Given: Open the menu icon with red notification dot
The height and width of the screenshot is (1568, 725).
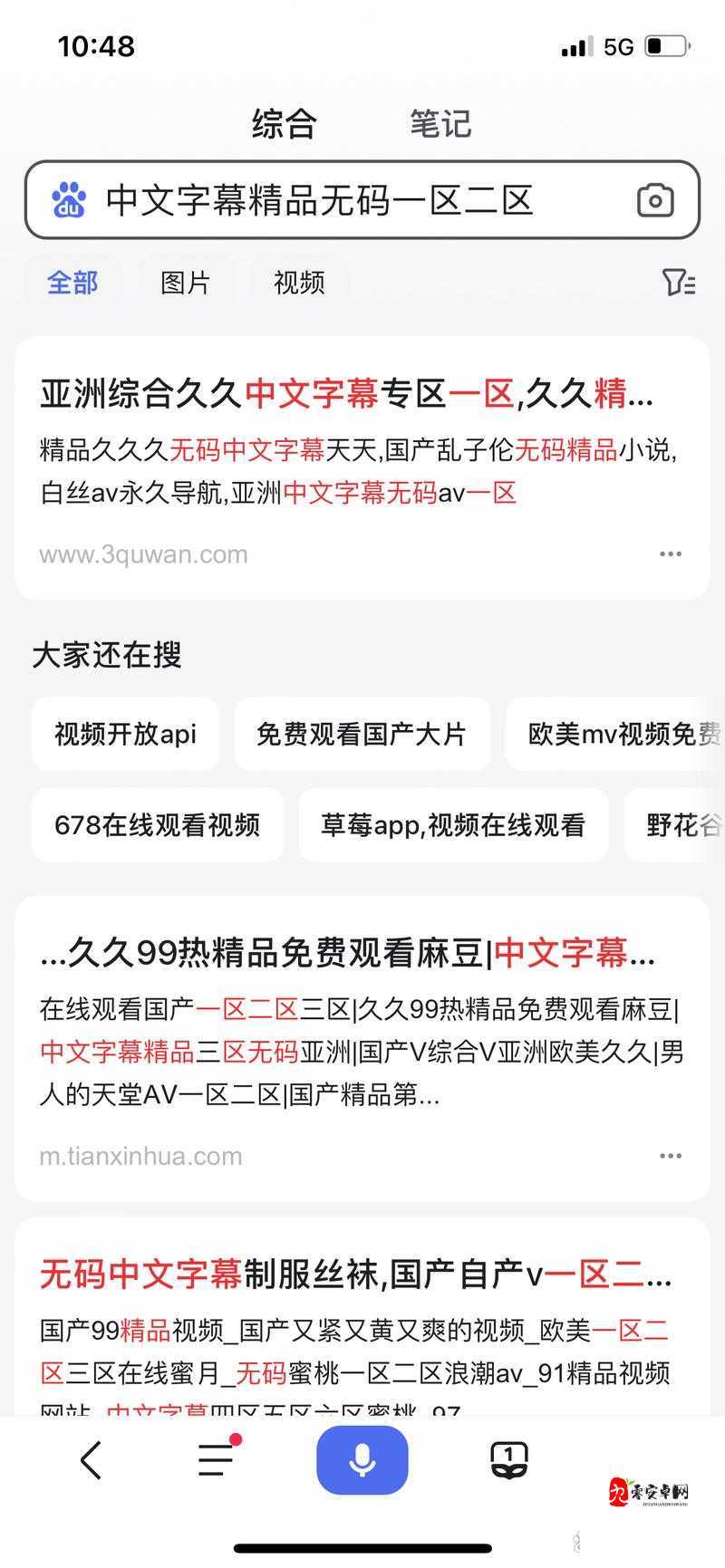Looking at the screenshot, I should 215,1458.
